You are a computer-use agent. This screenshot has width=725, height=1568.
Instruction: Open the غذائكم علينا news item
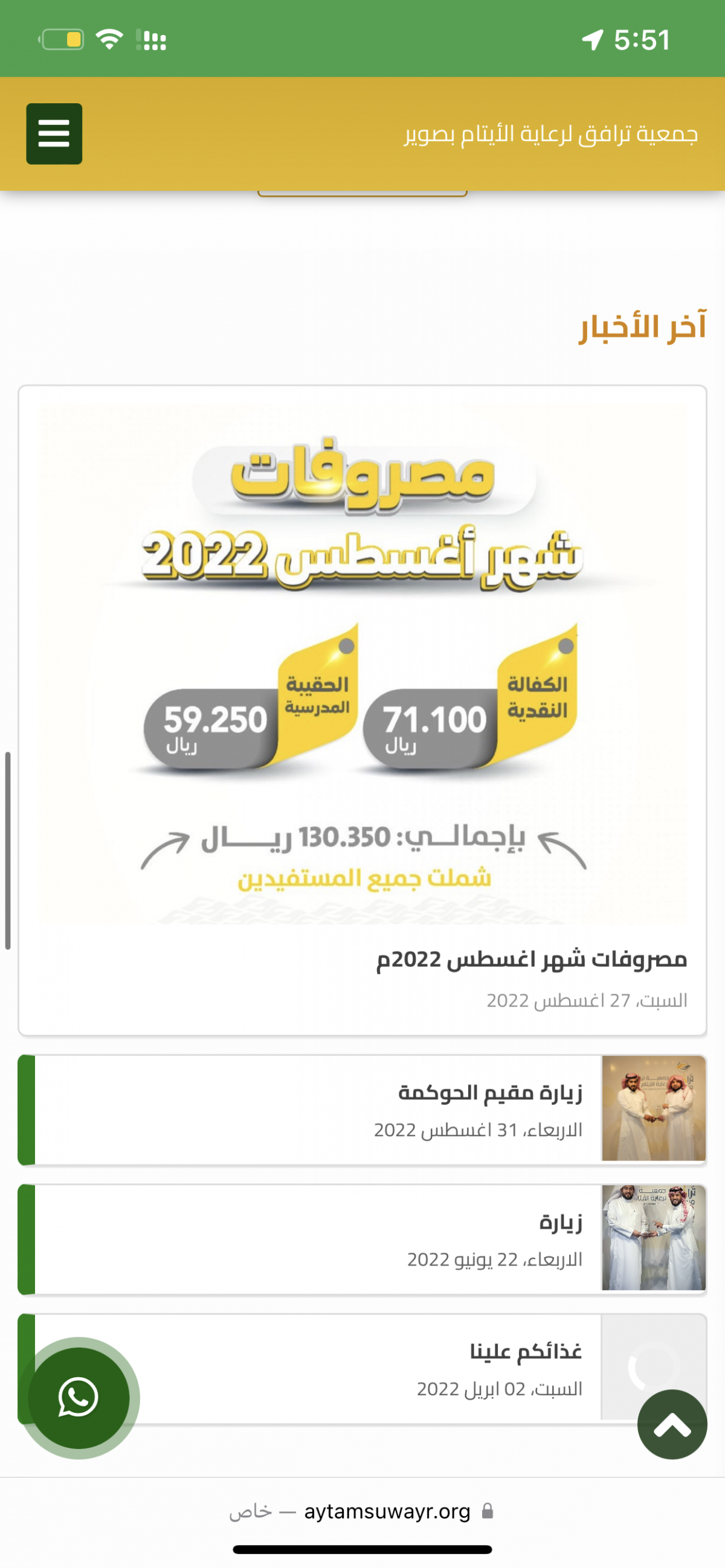[362, 1369]
